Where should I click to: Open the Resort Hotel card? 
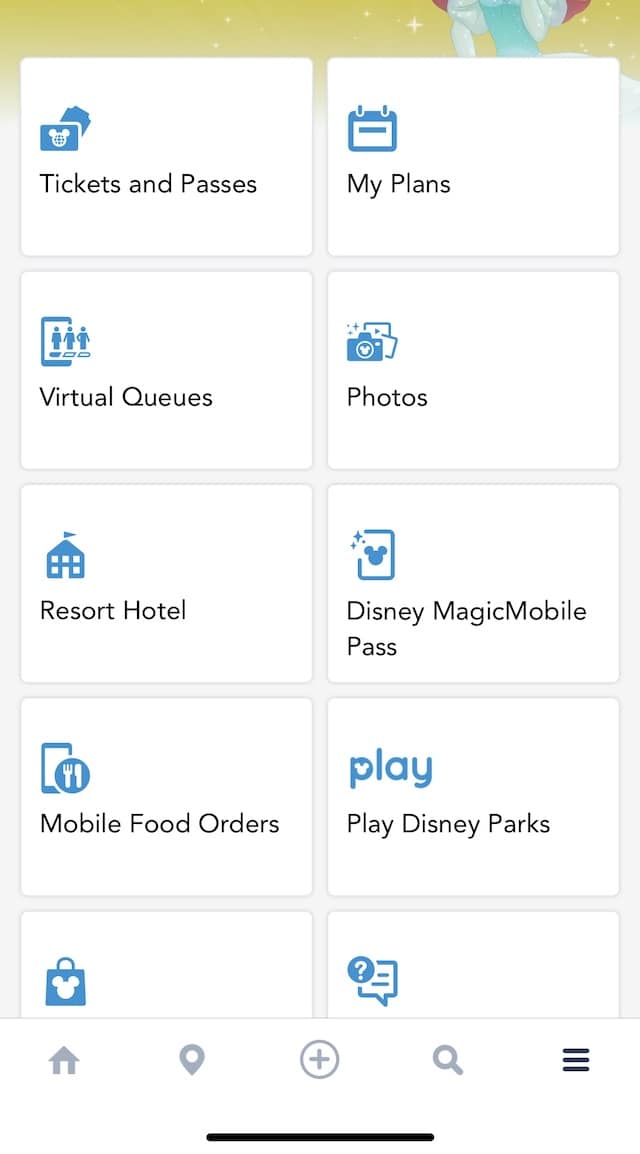166,584
